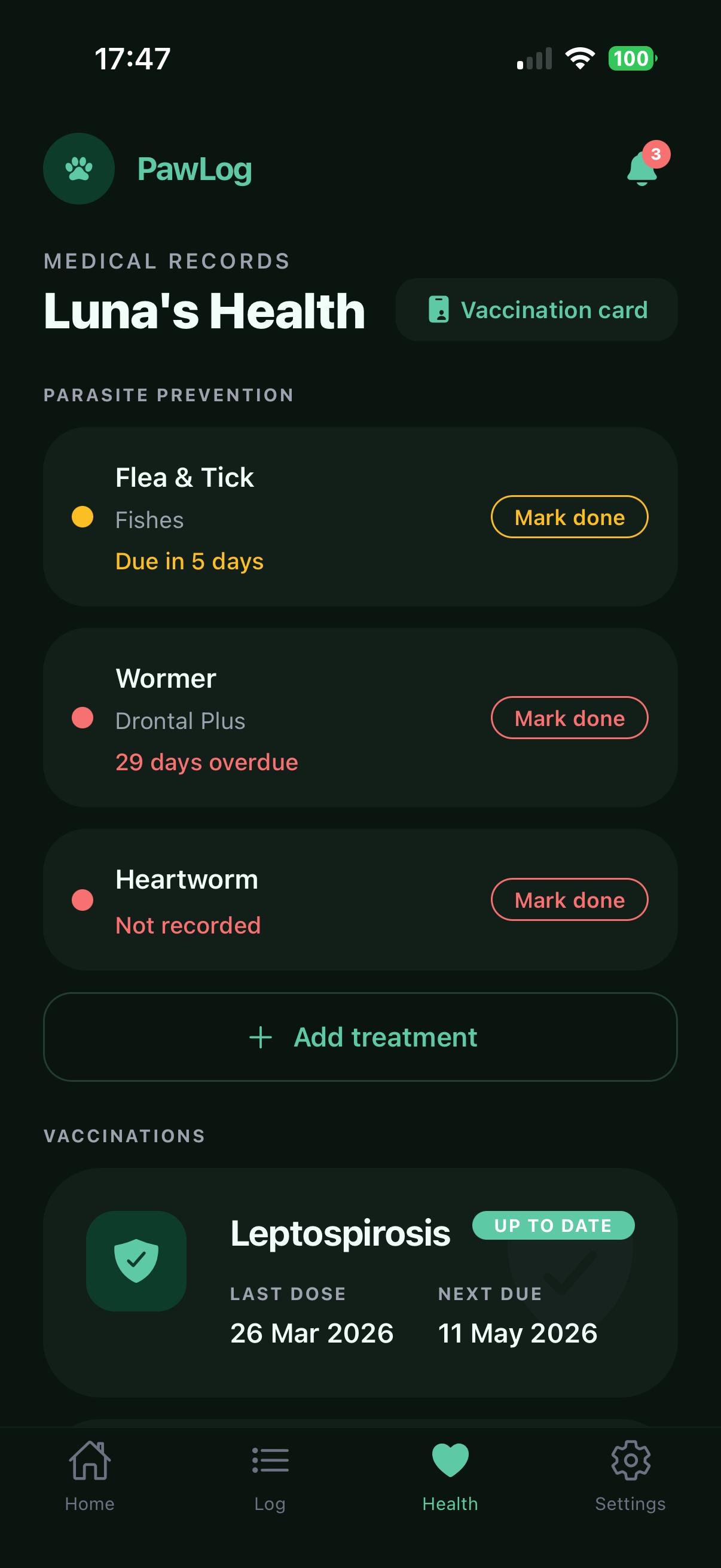Mark Flea & Tick treatment done
The image size is (721, 1568).
pos(569,517)
